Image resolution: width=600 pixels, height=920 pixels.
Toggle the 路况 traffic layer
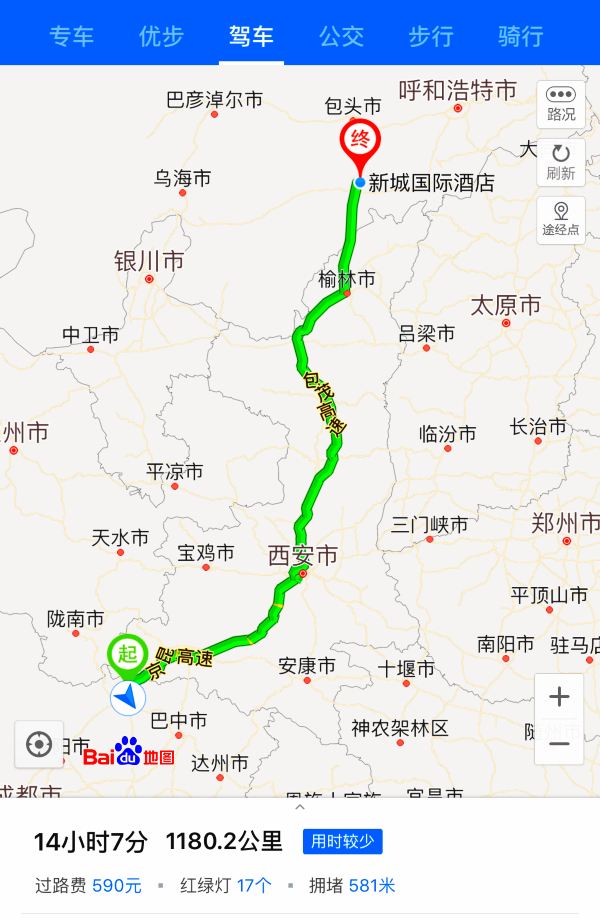[x=561, y=104]
